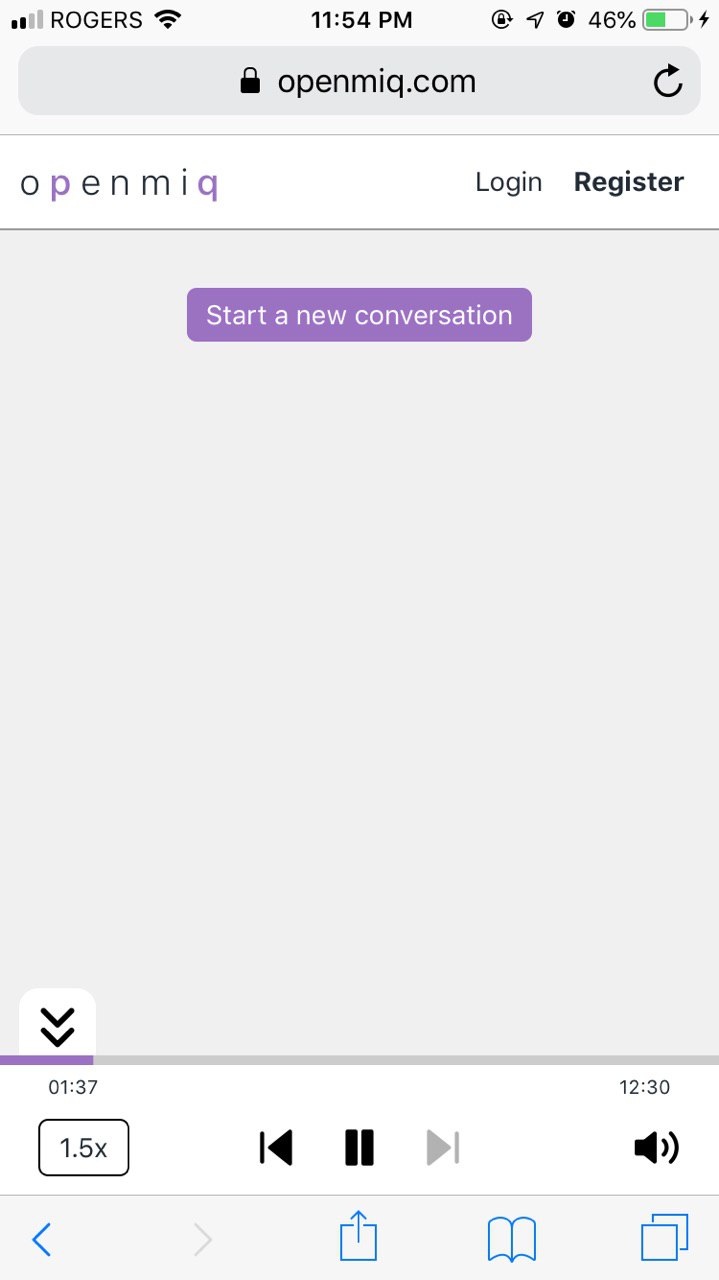Change the 1.5x playback speed
The height and width of the screenshot is (1280, 719).
click(x=84, y=1148)
